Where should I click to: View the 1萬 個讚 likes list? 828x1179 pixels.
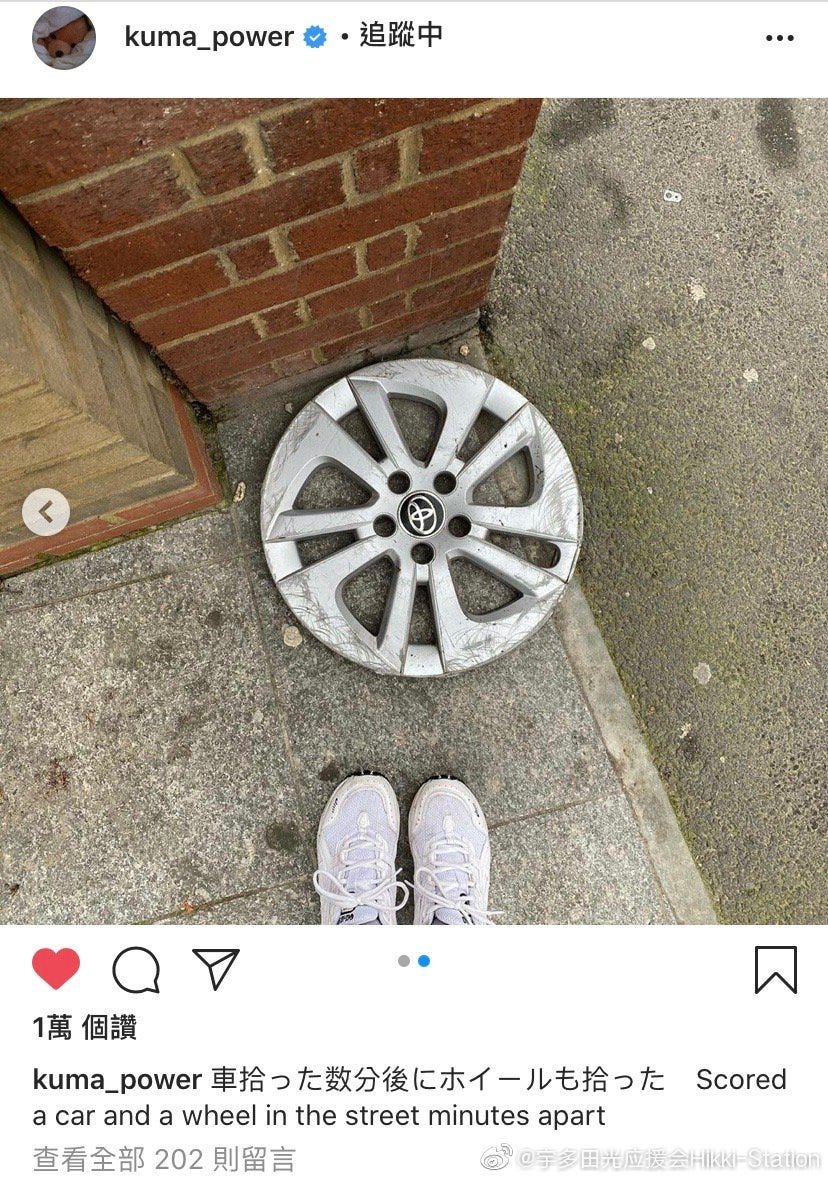coord(85,1027)
